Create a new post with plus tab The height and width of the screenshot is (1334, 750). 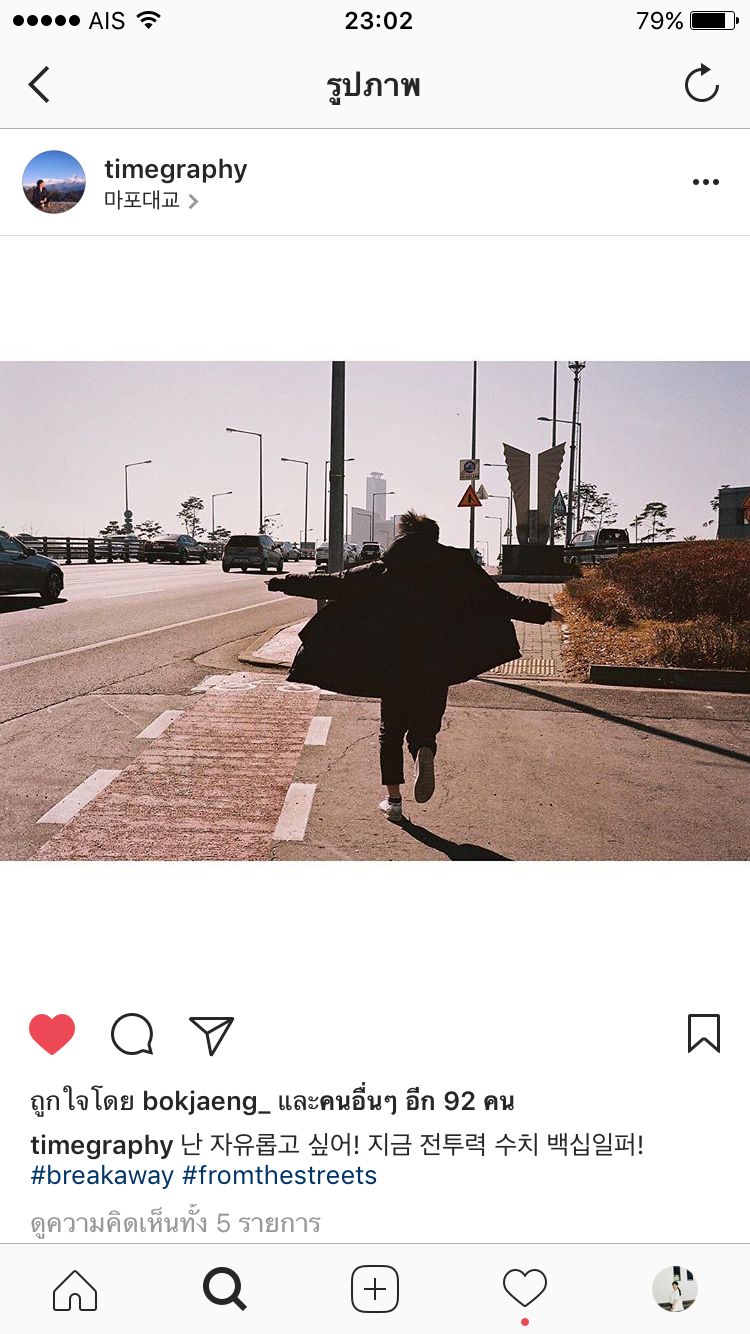pyautogui.click(x=375, y=1289)
